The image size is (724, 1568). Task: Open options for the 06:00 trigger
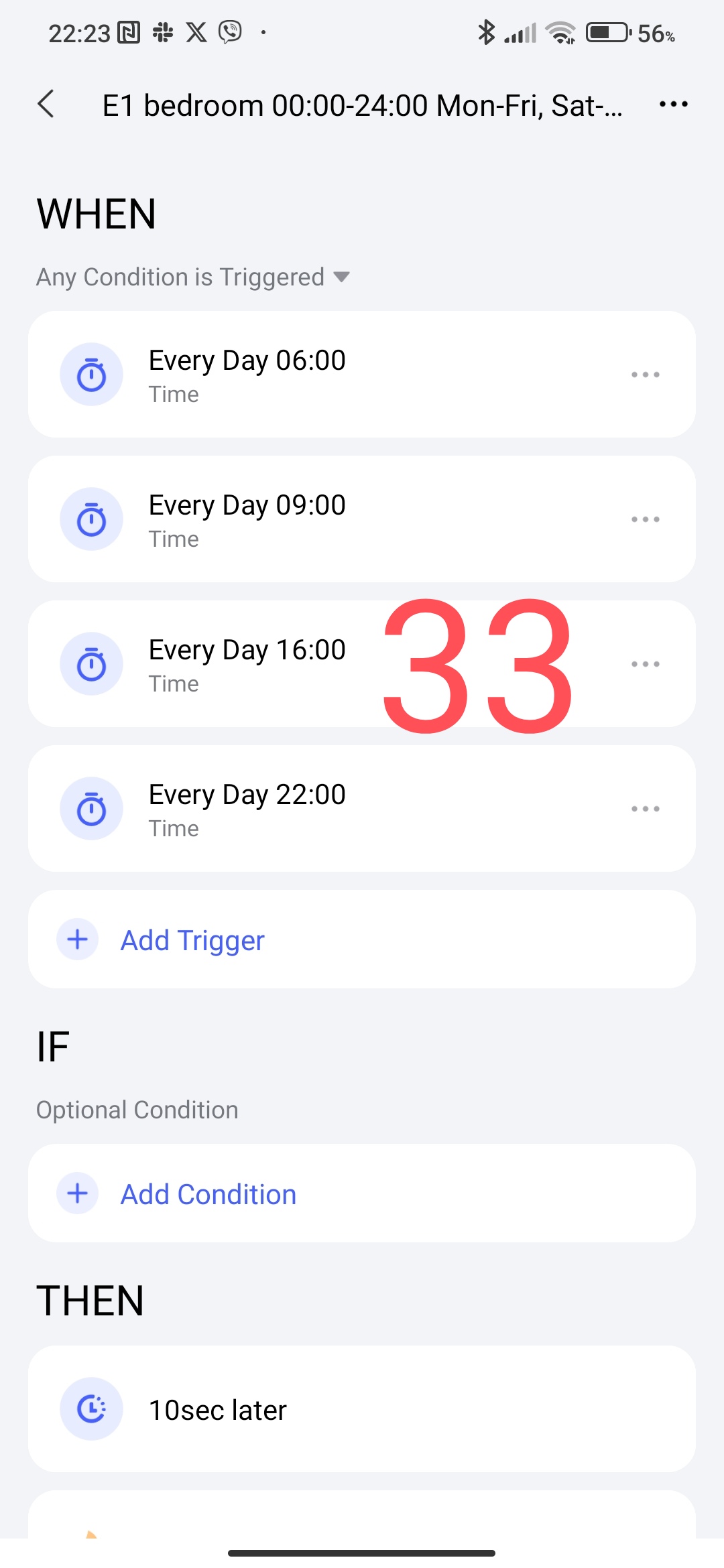tap(645, 375)
